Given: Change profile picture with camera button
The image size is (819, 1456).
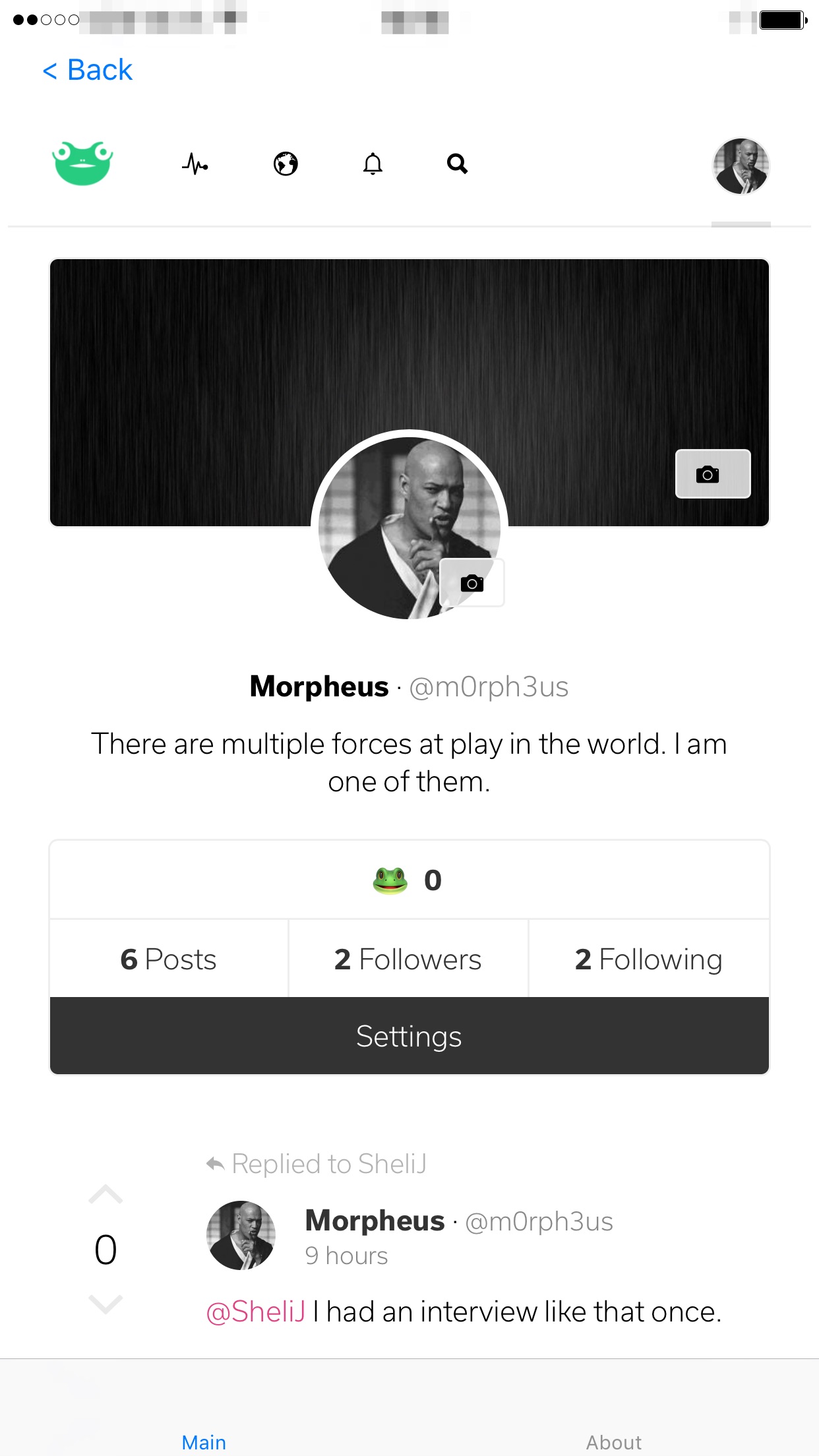Looking at the screenshot, I should coord(472,583).
